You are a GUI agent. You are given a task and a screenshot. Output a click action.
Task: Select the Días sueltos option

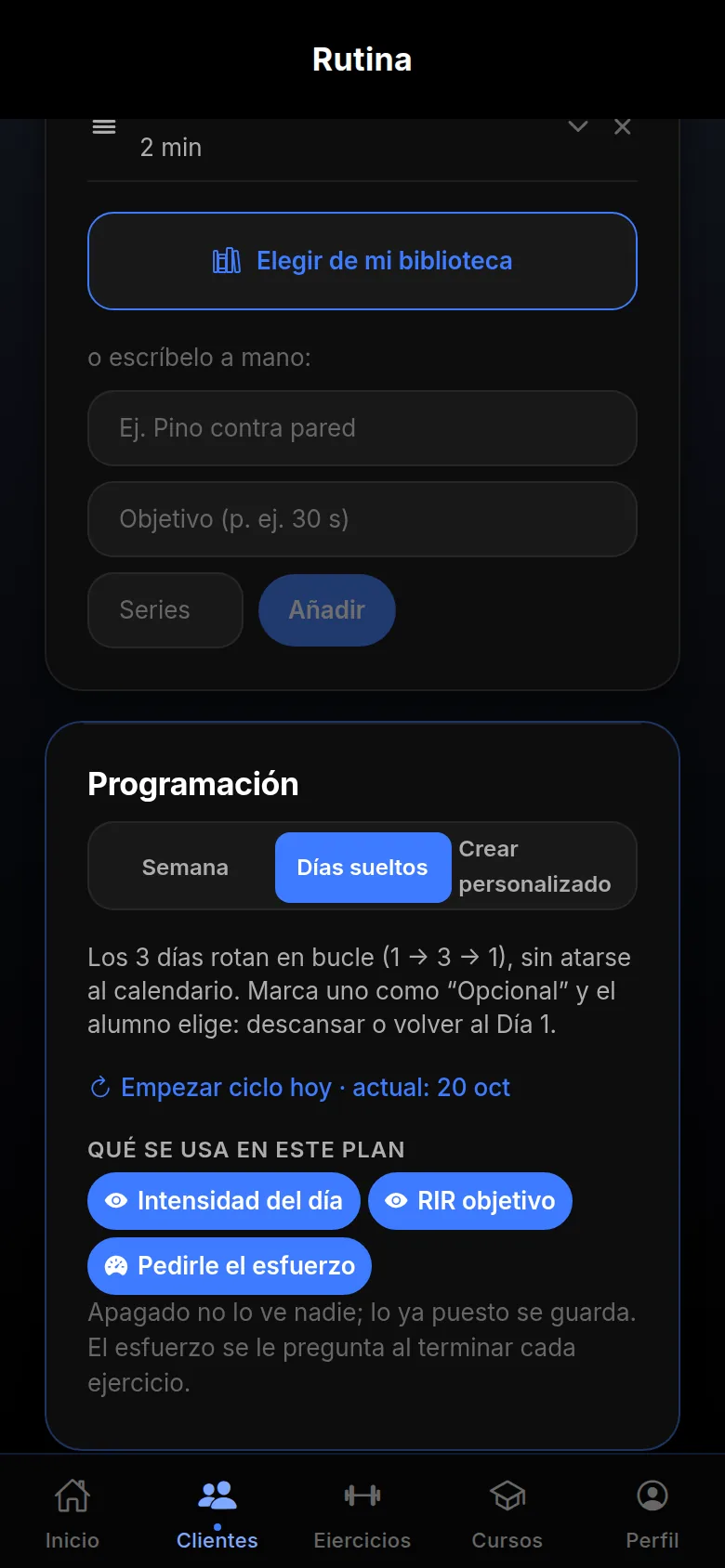(x=362, y=868)
